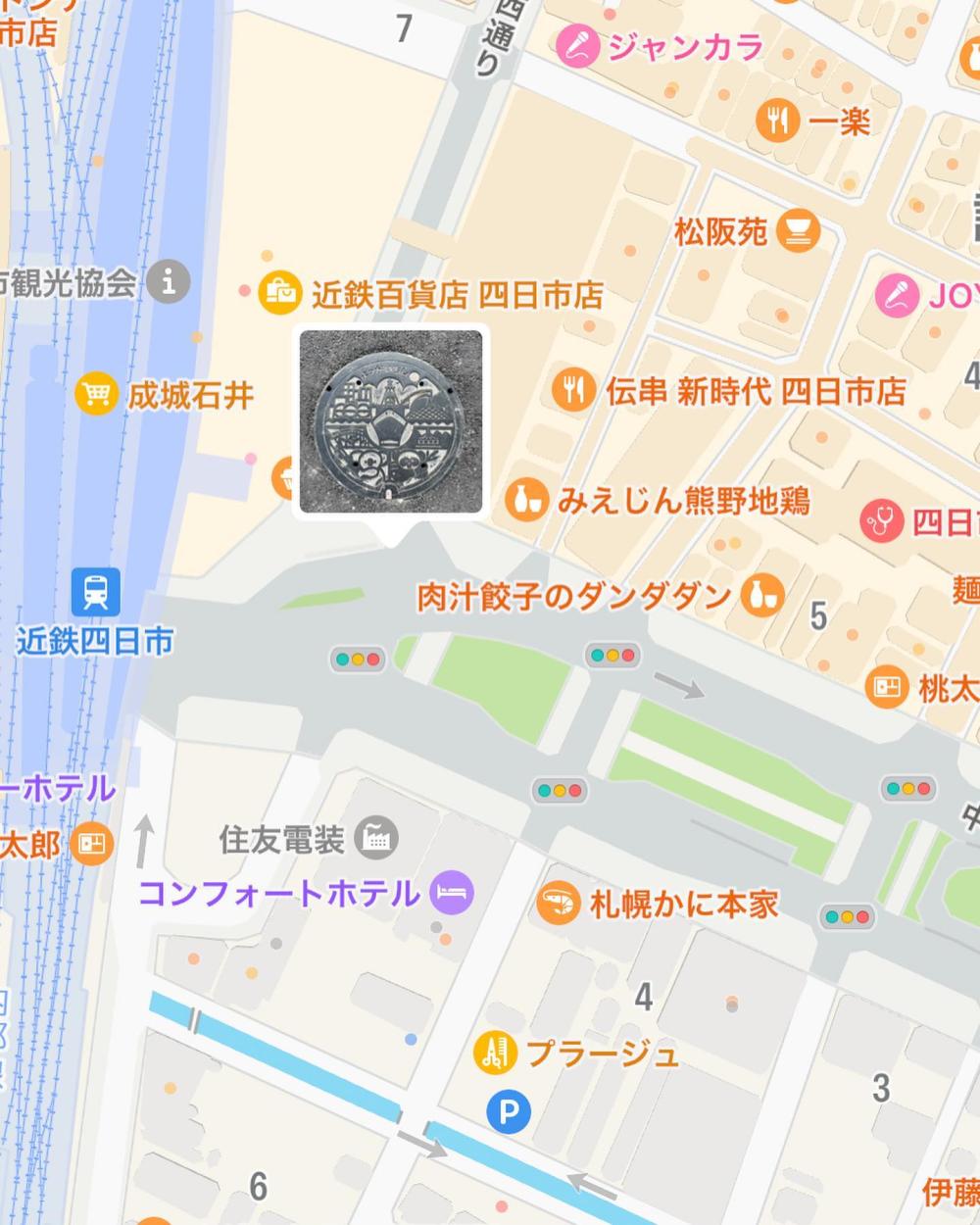Open the manhole cover photo pin
This screenshot has height=1225, width=980.
[x=391, y=421]
